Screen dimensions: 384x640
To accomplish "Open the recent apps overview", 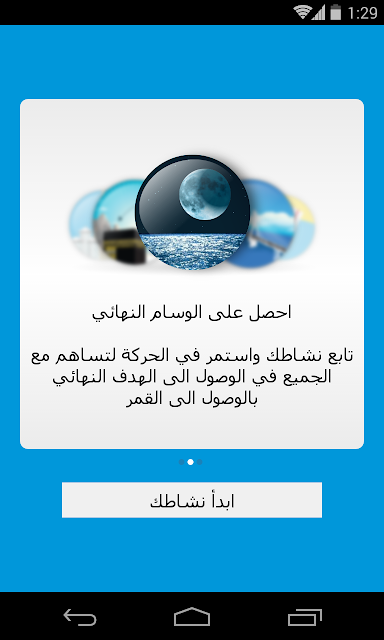I will (304, 617).
